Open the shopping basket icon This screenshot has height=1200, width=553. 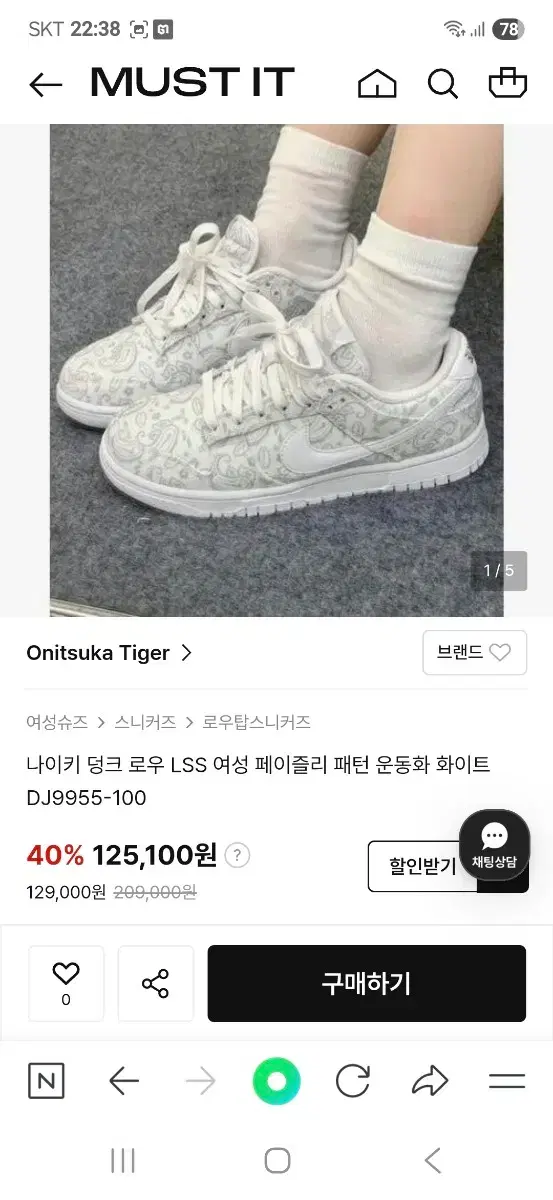click(x=507, y=83)
